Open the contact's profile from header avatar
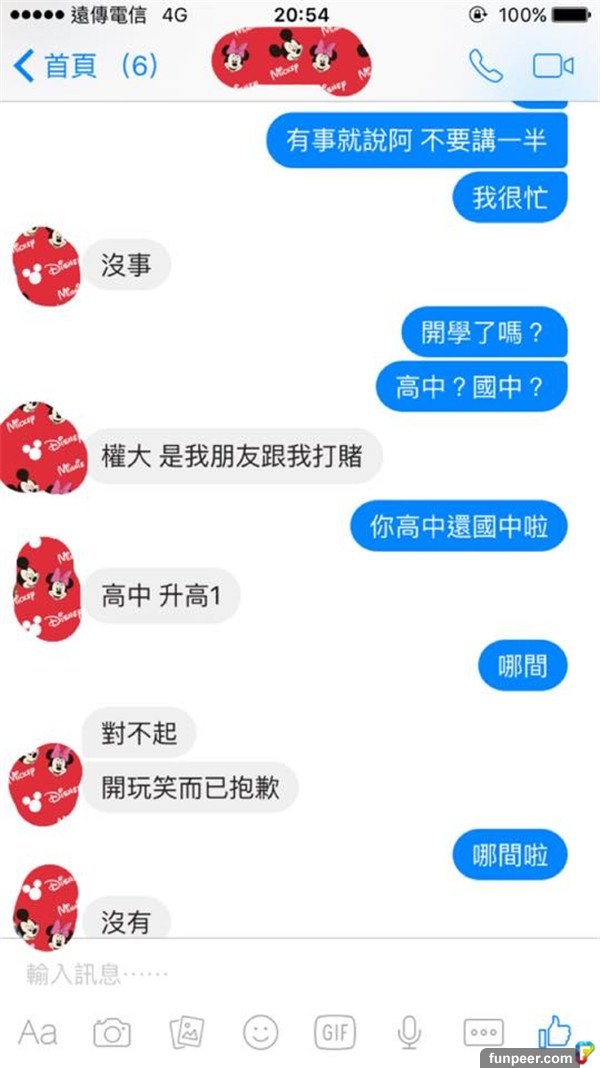Image resolution: width=600 pixels, height=1068 pixels. coord(290,60)
